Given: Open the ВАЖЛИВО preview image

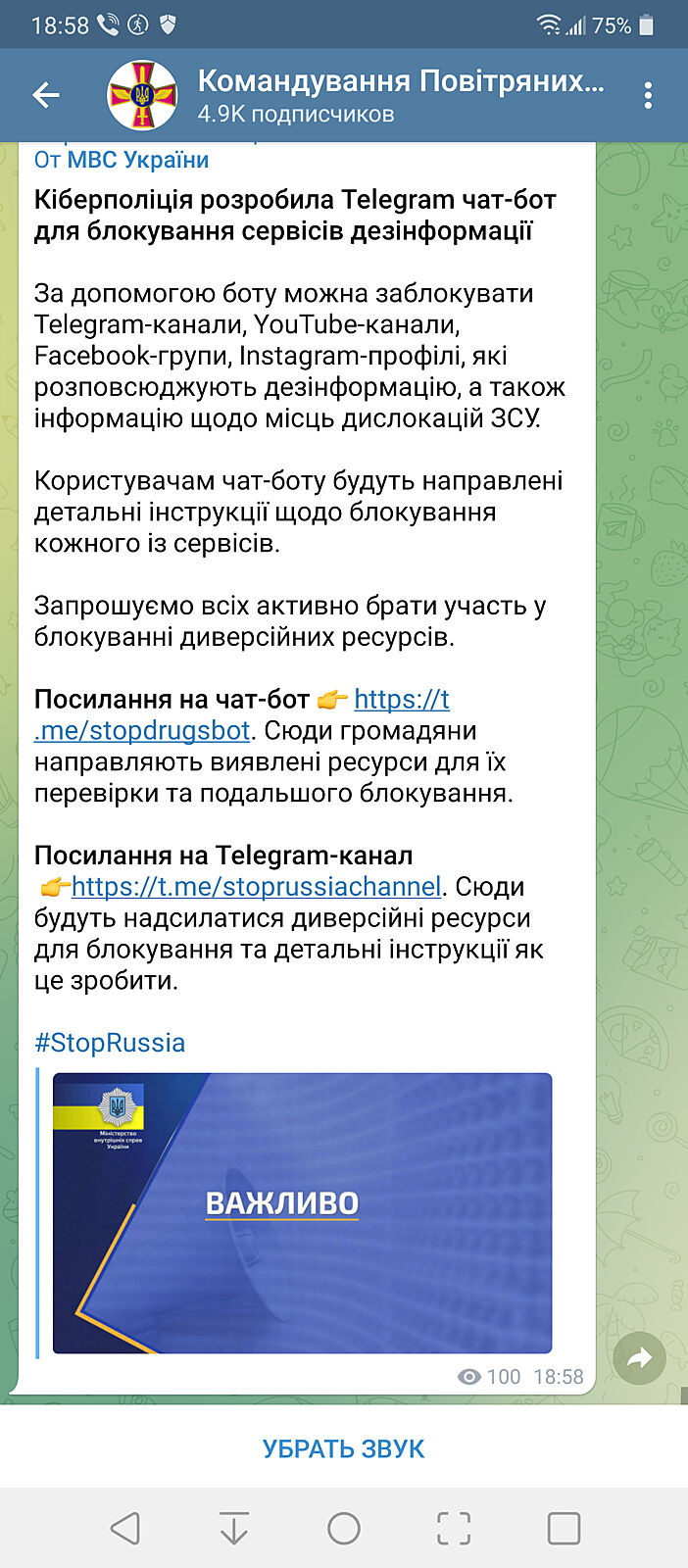Looking at the screenshot, I should click(x=302, y=1213).
